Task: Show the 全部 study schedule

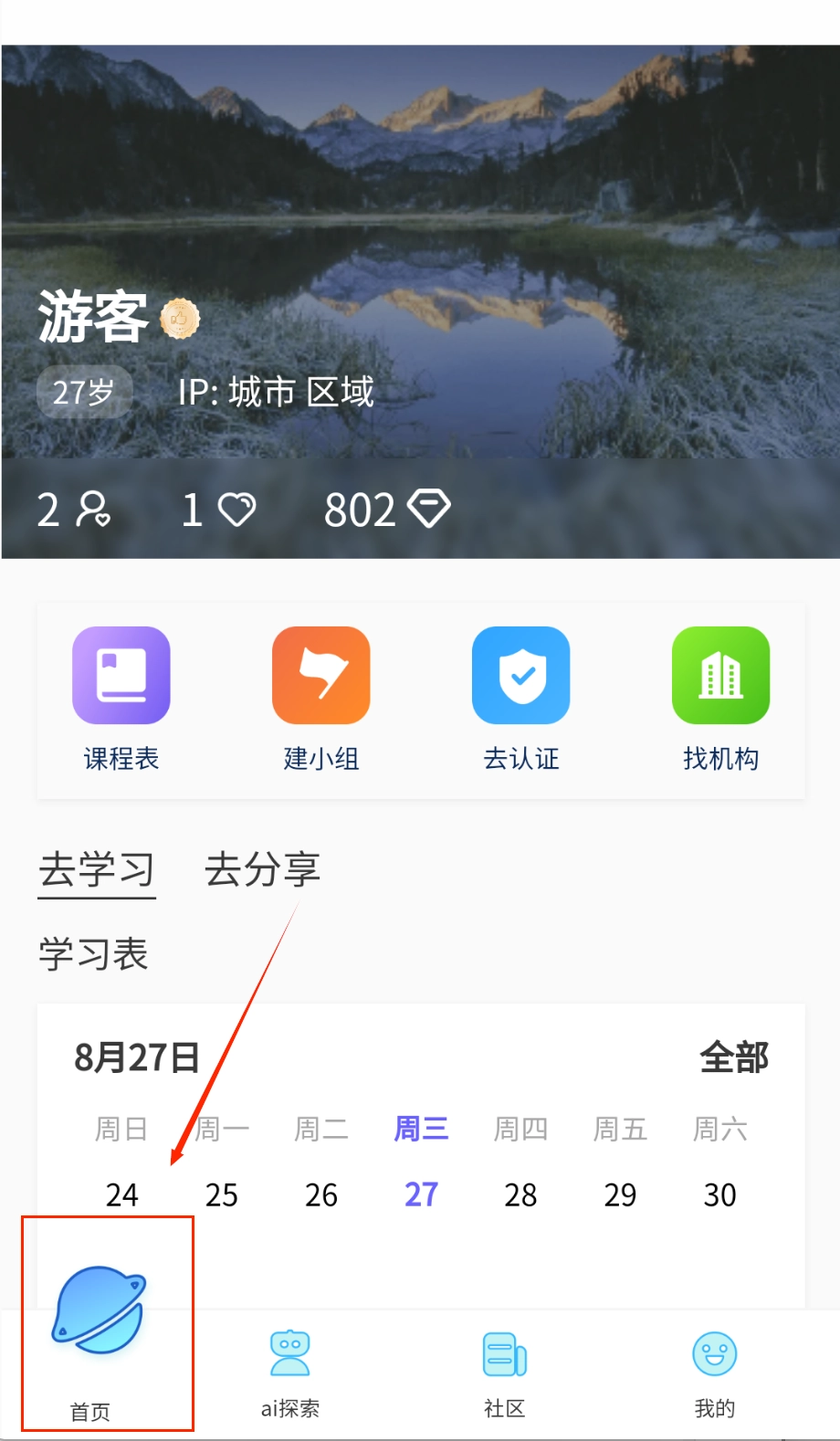Action: click(x=733, y=1057)
